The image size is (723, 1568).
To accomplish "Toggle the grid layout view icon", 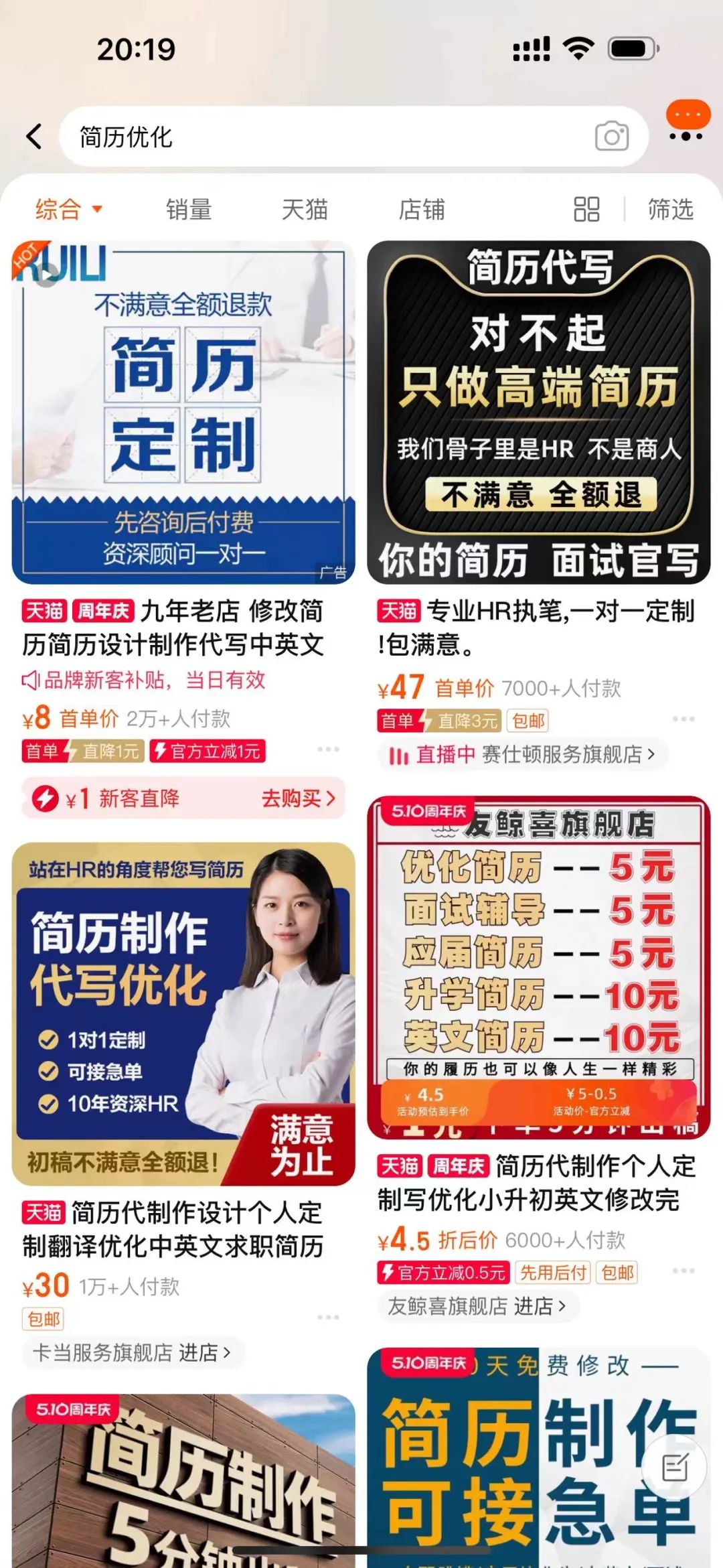I will coord(586,210).
